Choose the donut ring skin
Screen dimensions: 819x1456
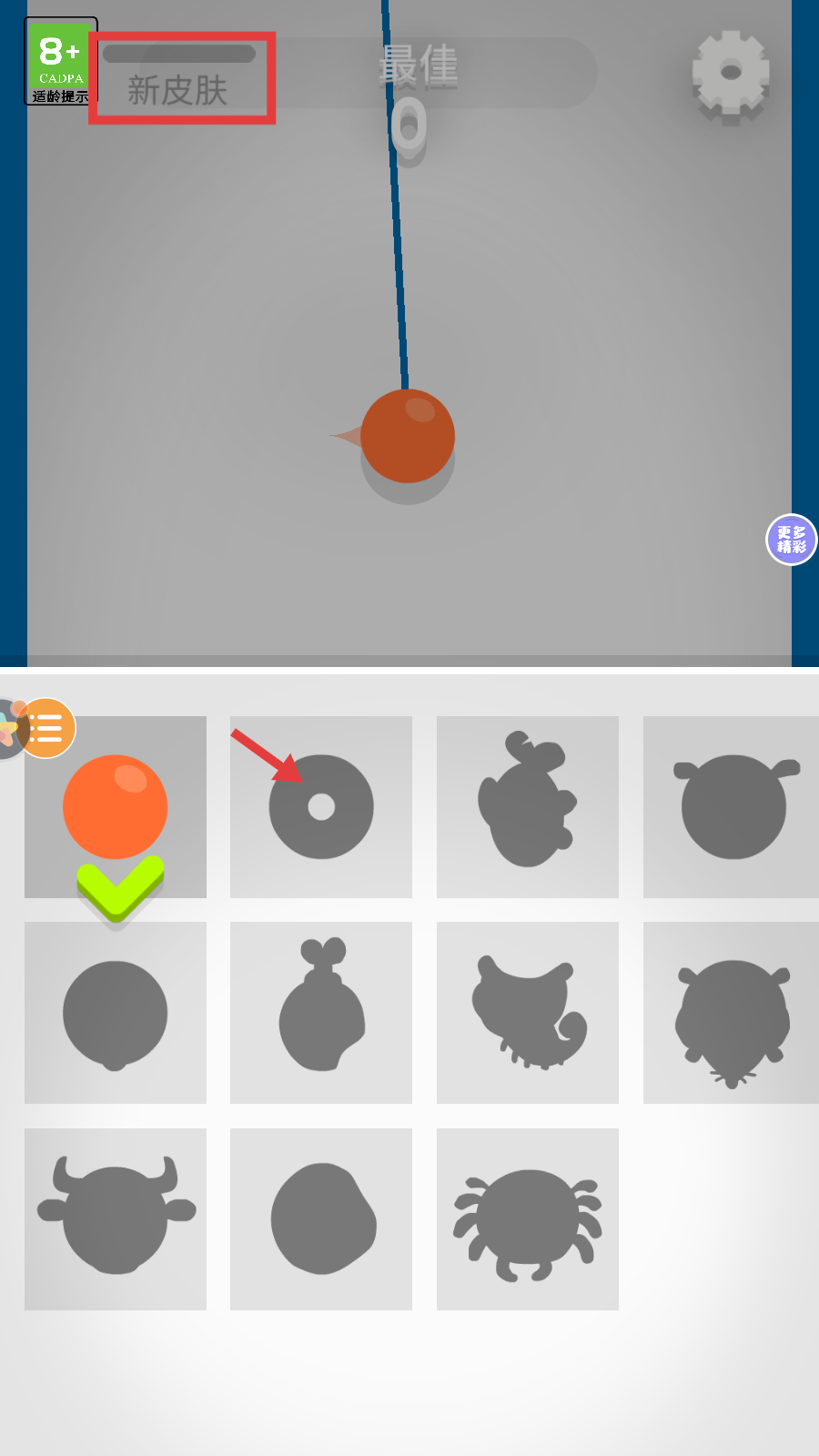click(x=321, y=806)
